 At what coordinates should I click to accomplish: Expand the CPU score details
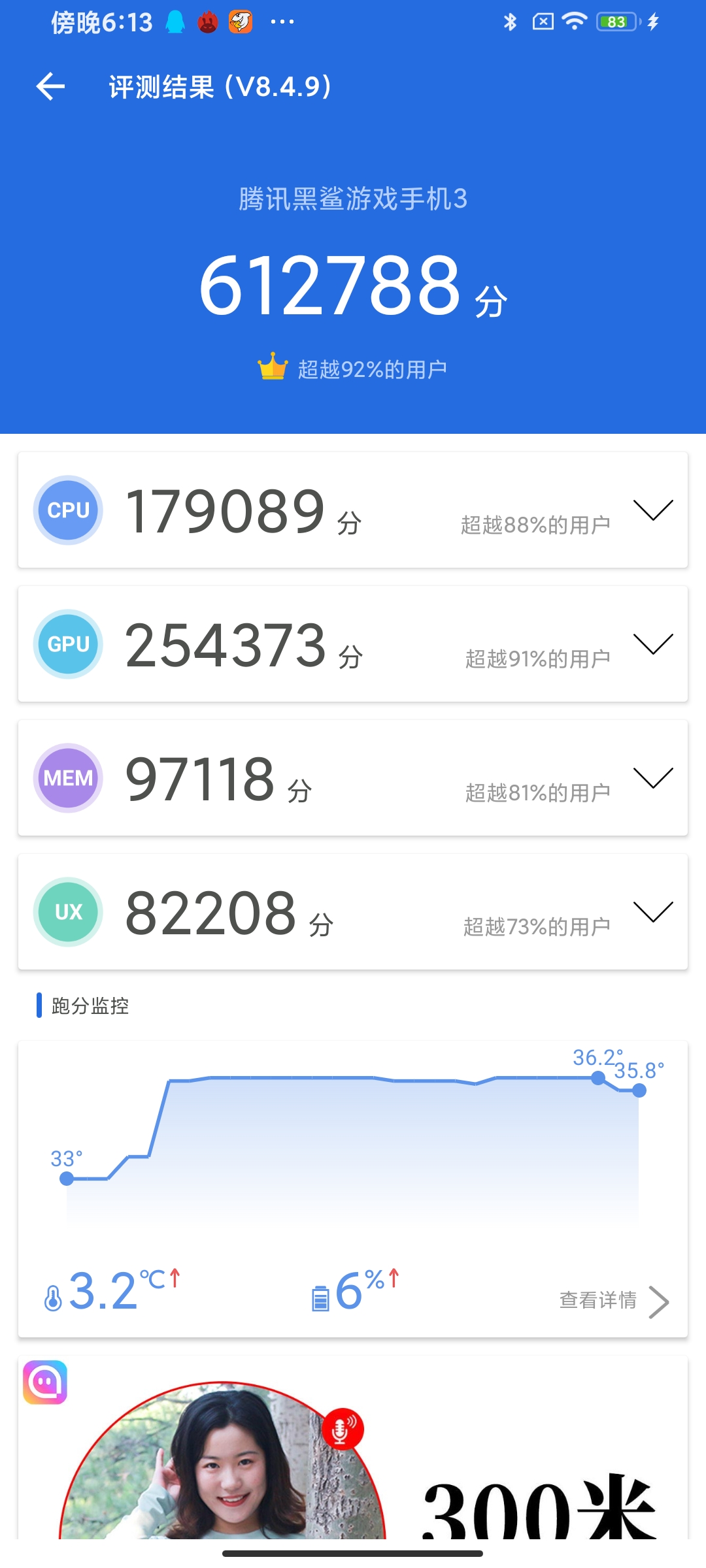pos(652,510)
